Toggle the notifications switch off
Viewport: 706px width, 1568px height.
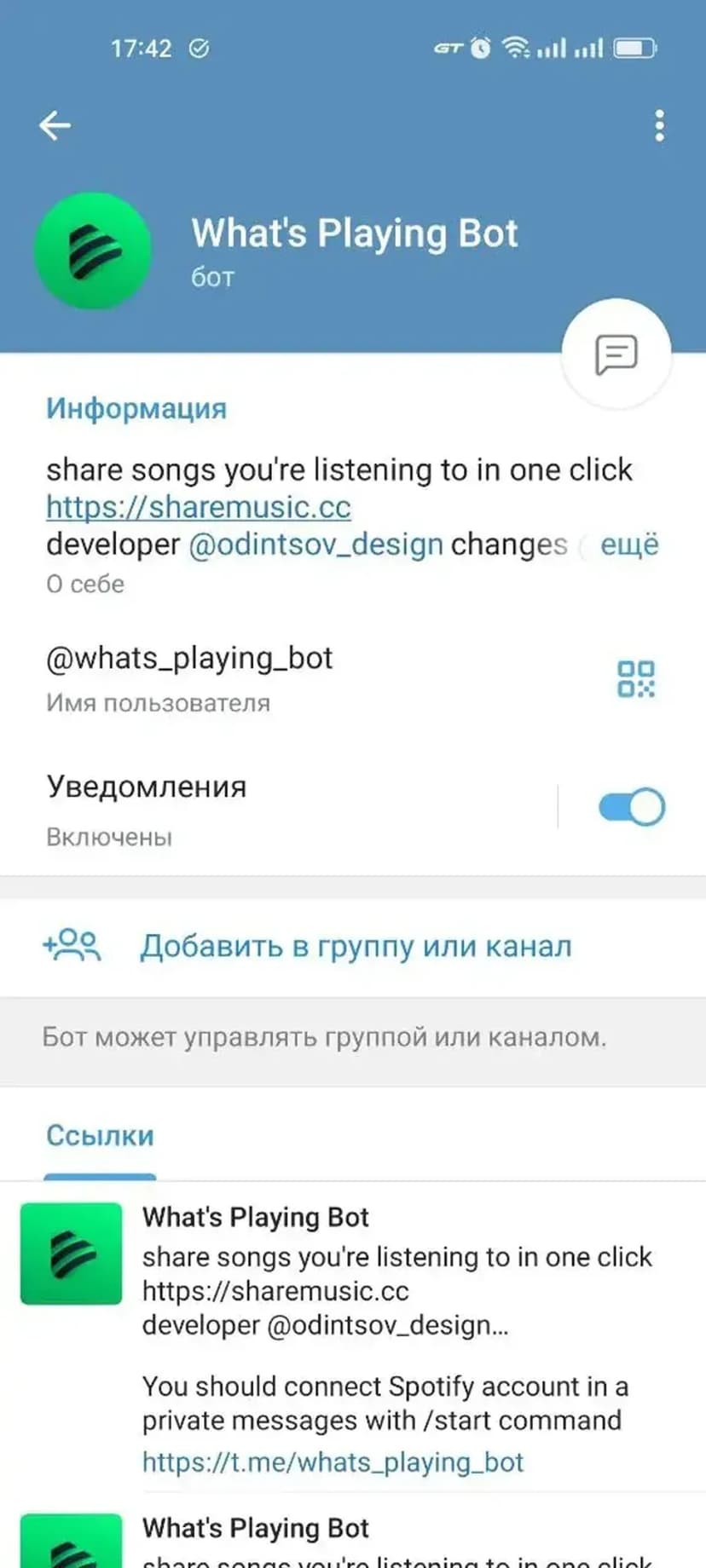631,807
